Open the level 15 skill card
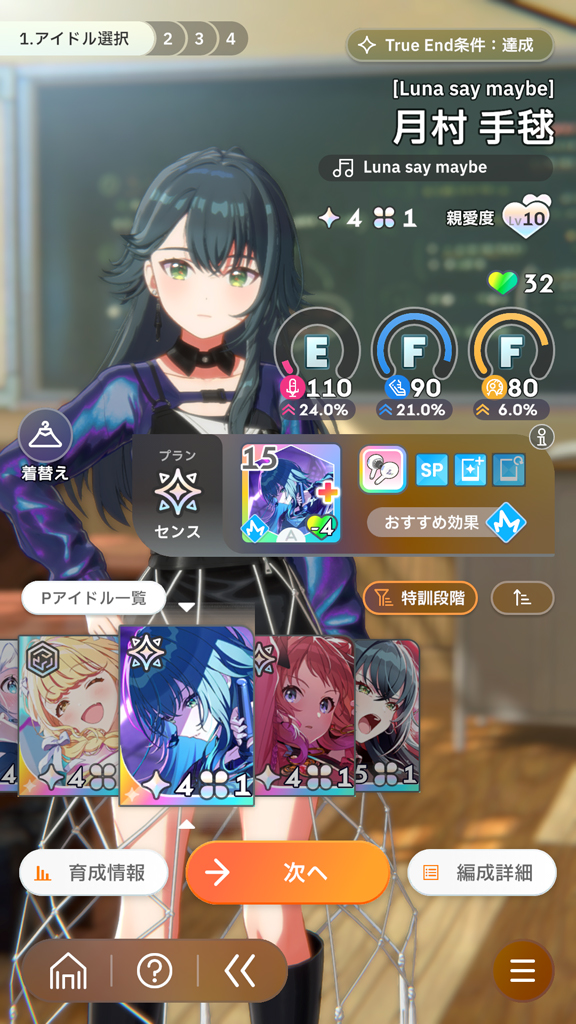This screenshot has width=576, height=1024. click(291, 494)
